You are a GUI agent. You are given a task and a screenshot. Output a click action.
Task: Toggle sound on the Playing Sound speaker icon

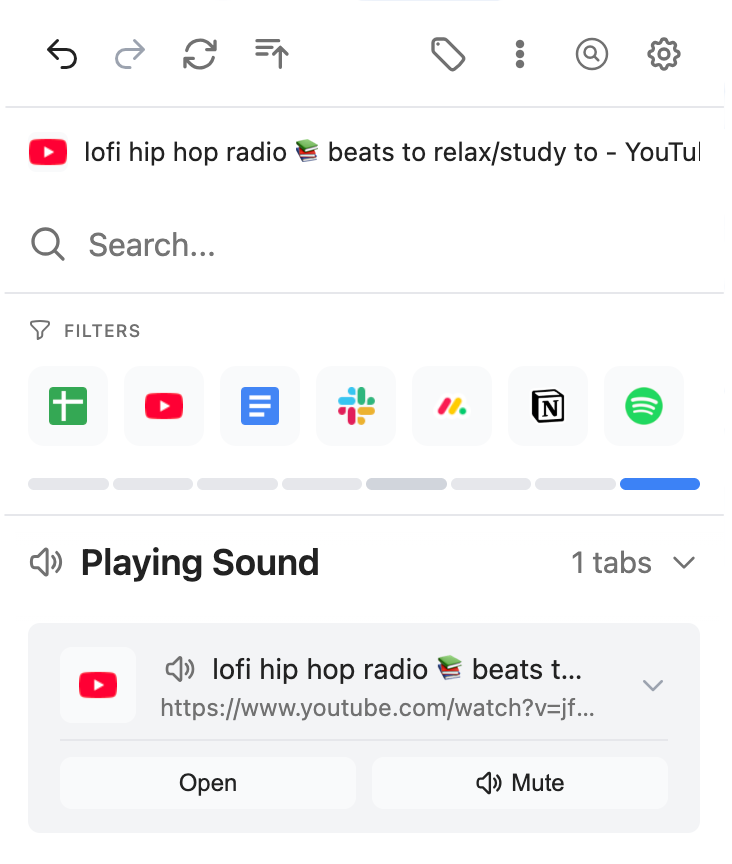coord(46,562)
